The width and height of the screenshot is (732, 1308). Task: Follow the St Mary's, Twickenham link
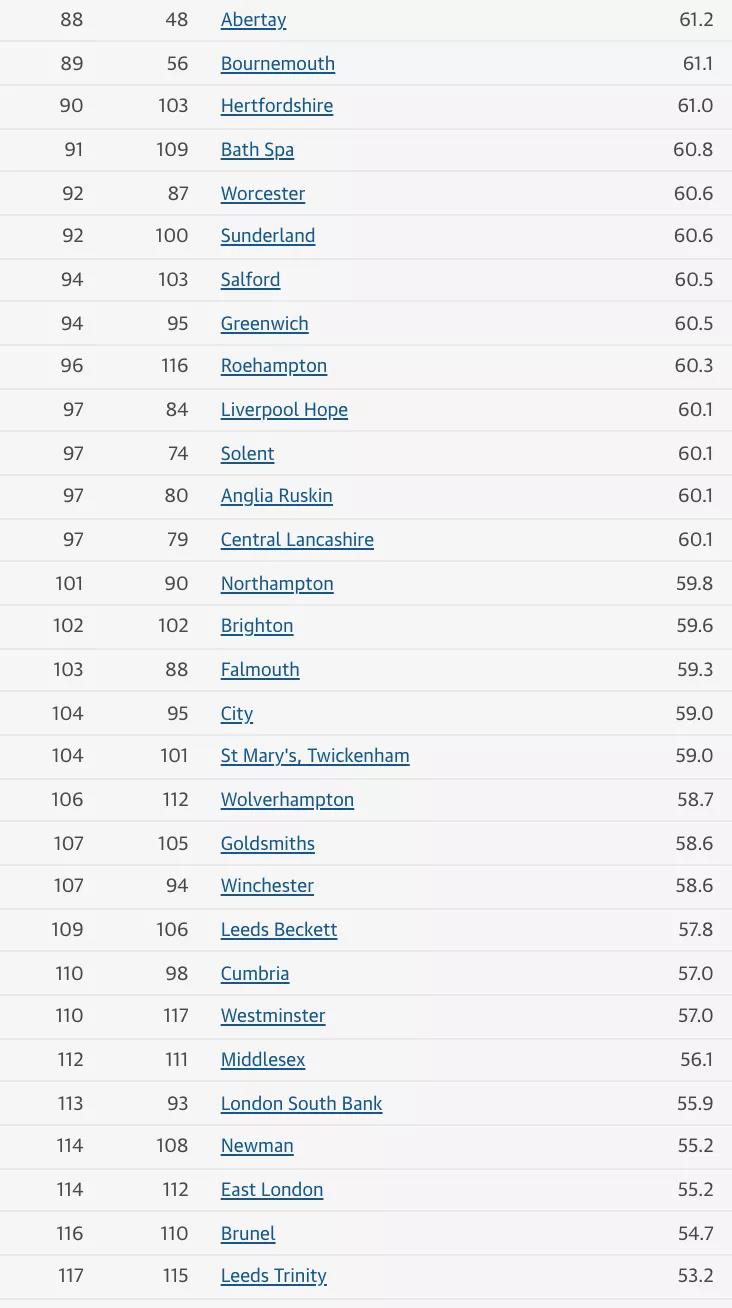pos(315,756)
